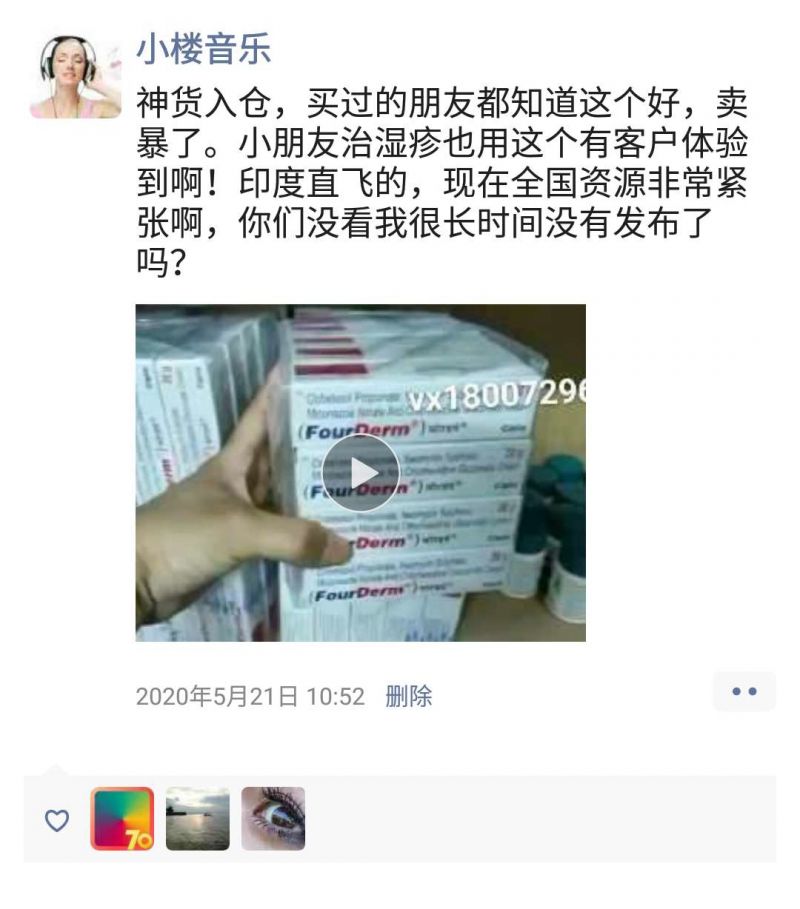The width and height of the screenshot is (800, 909).
Task: Open the two-dot like/comment menu
Action: pos(744,692)
